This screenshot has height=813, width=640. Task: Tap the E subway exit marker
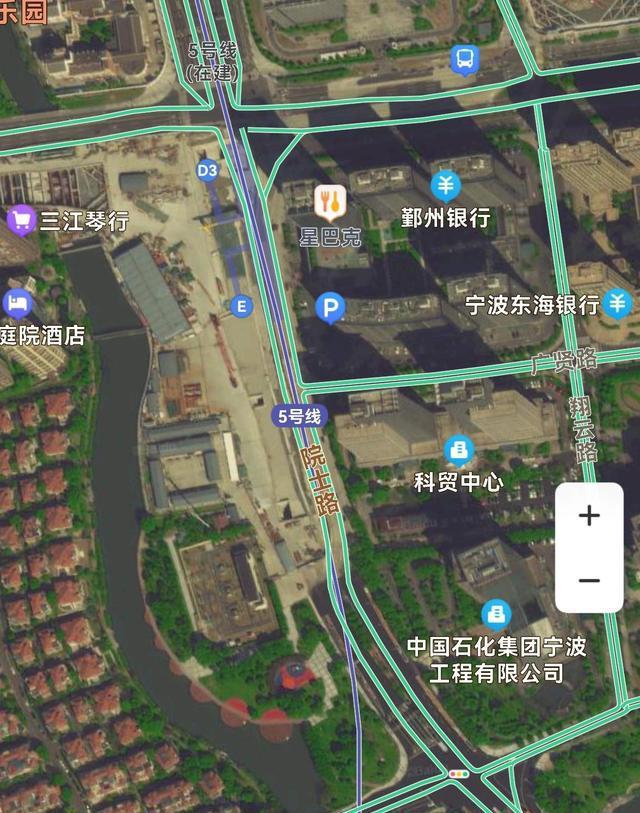[x=240, y=306]
